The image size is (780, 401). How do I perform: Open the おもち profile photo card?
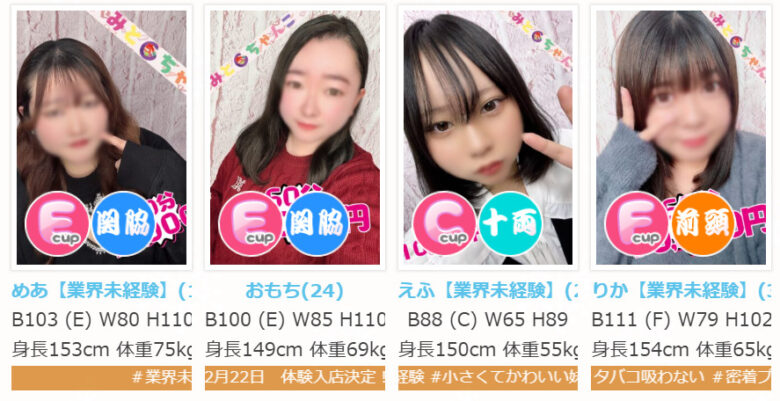tap(295, 137)
